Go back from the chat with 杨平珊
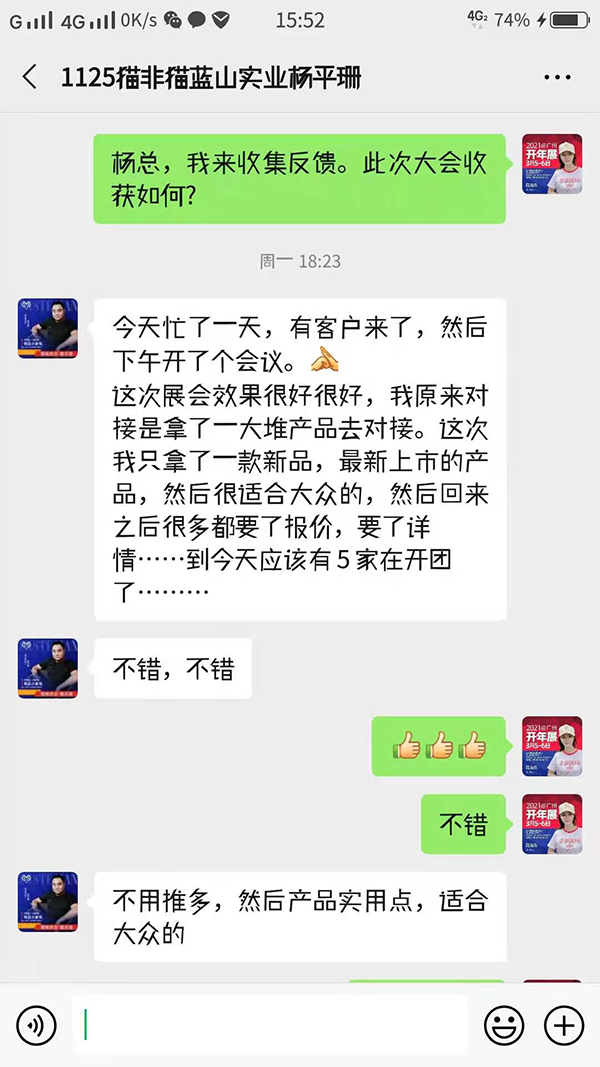 click(x=29, y=78)
